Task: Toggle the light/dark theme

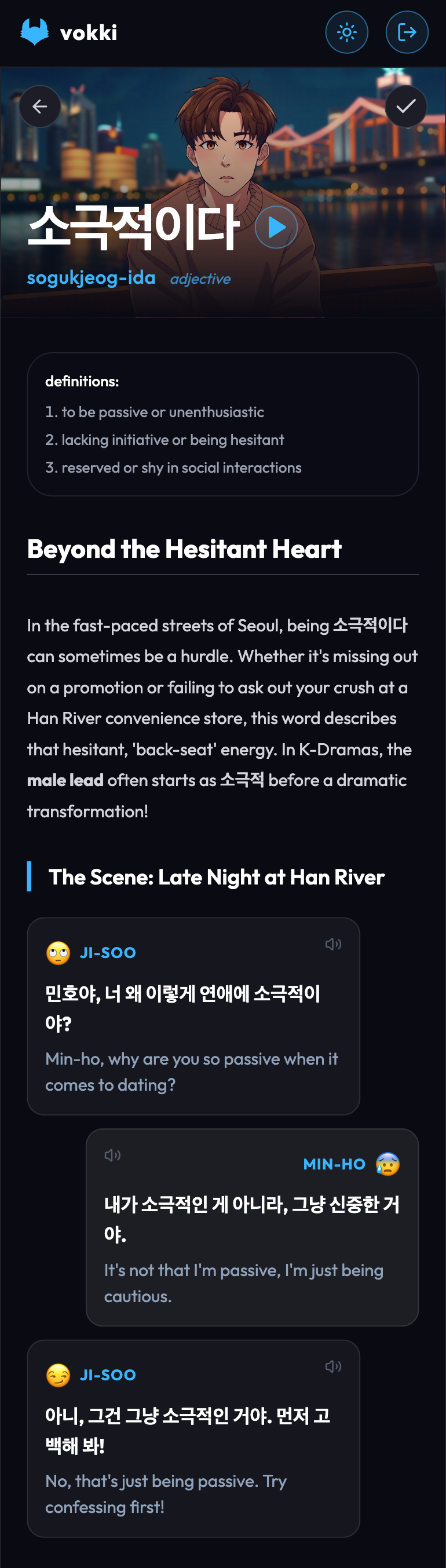Action: pos(346,32)
